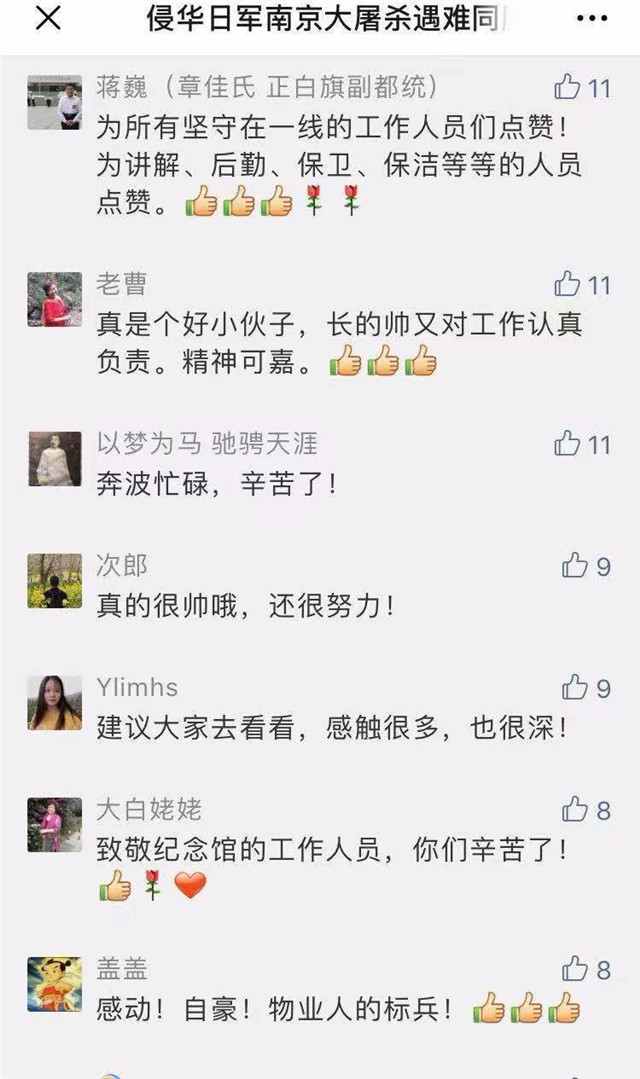The height and width of the screenshot is (1079, 640).
Task: Like 老曹's comment
Action: pyautogui.click(x=568, y=285)
